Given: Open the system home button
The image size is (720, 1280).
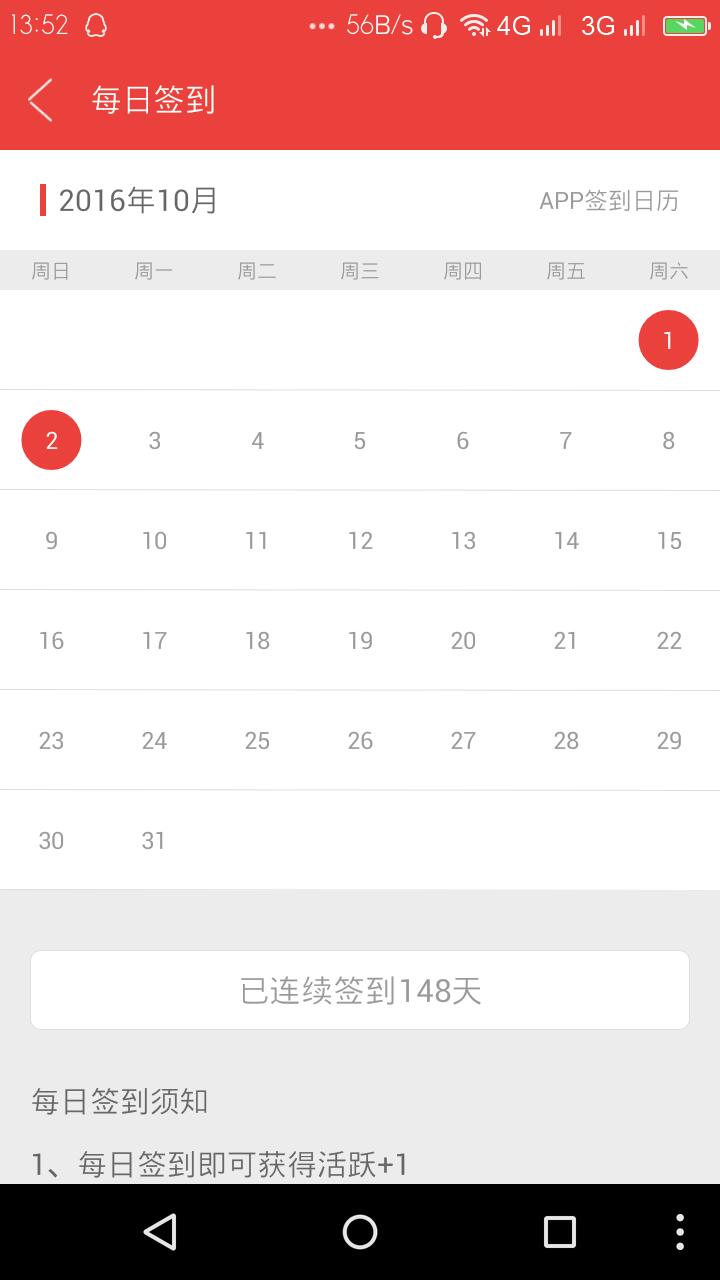Looking at the screenshot, I should tap(360, 1232).
